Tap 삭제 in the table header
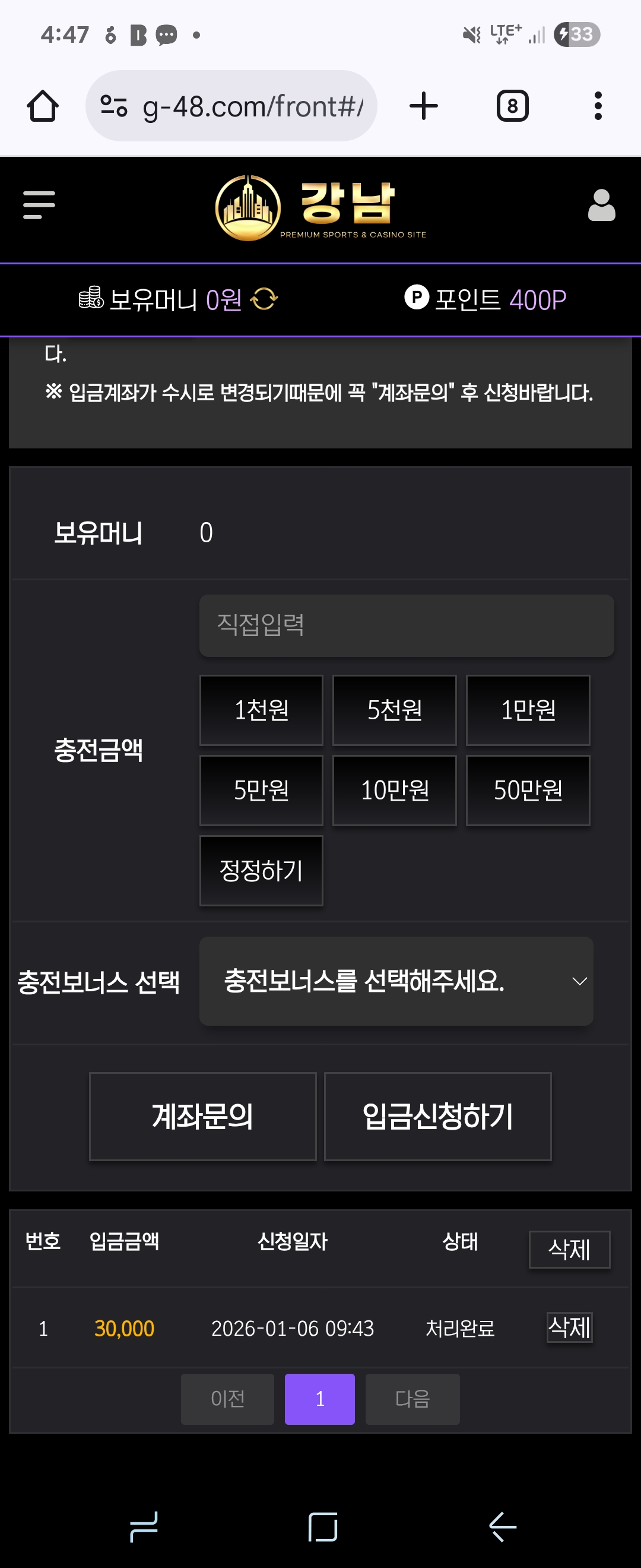This screenshot has height=1568, width=641. pyautogui.click(x=569, y=1249)
